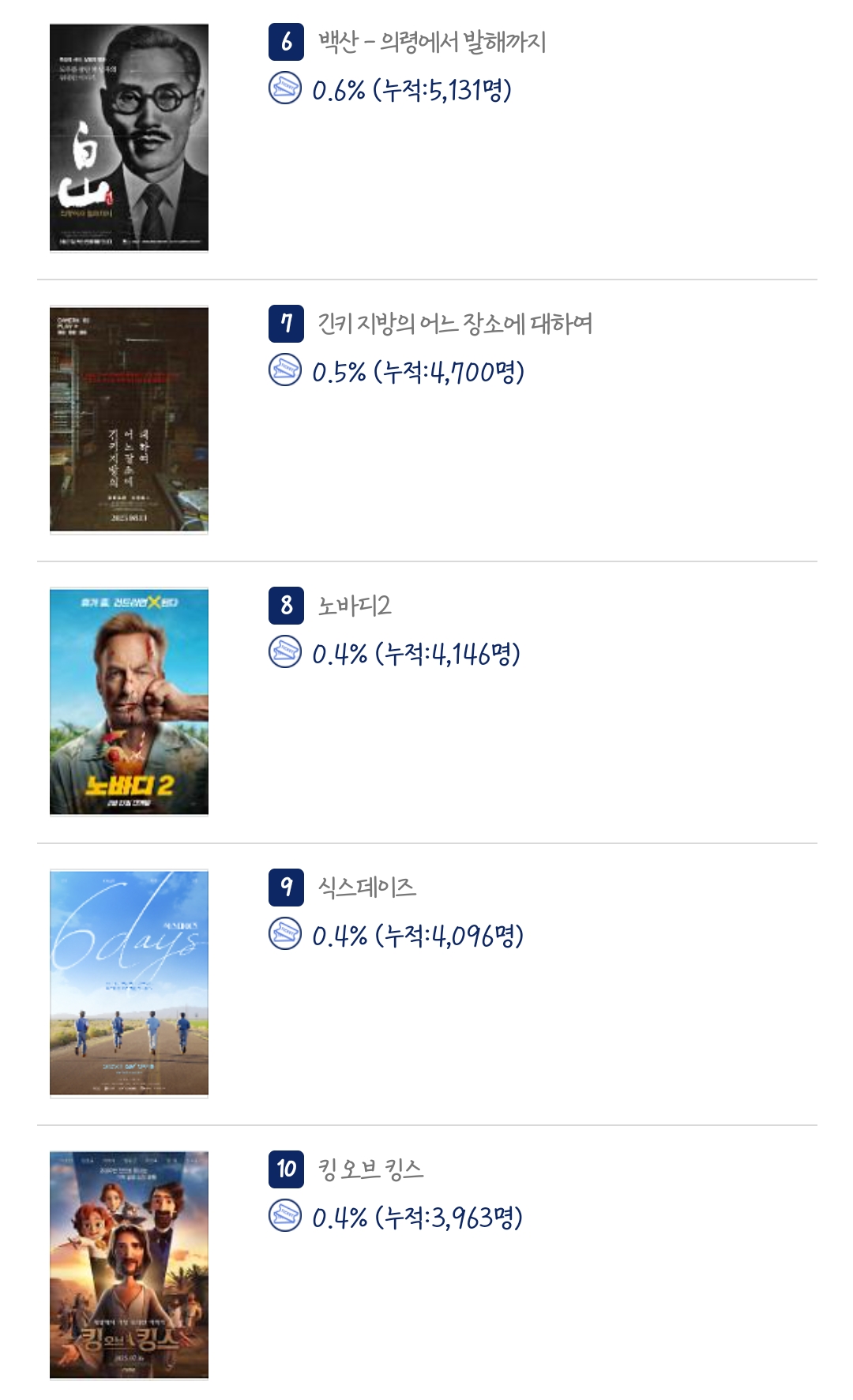
Task: Open the 백산 – 의령에서 발해까지 movie poster
Action: (129, 137)
